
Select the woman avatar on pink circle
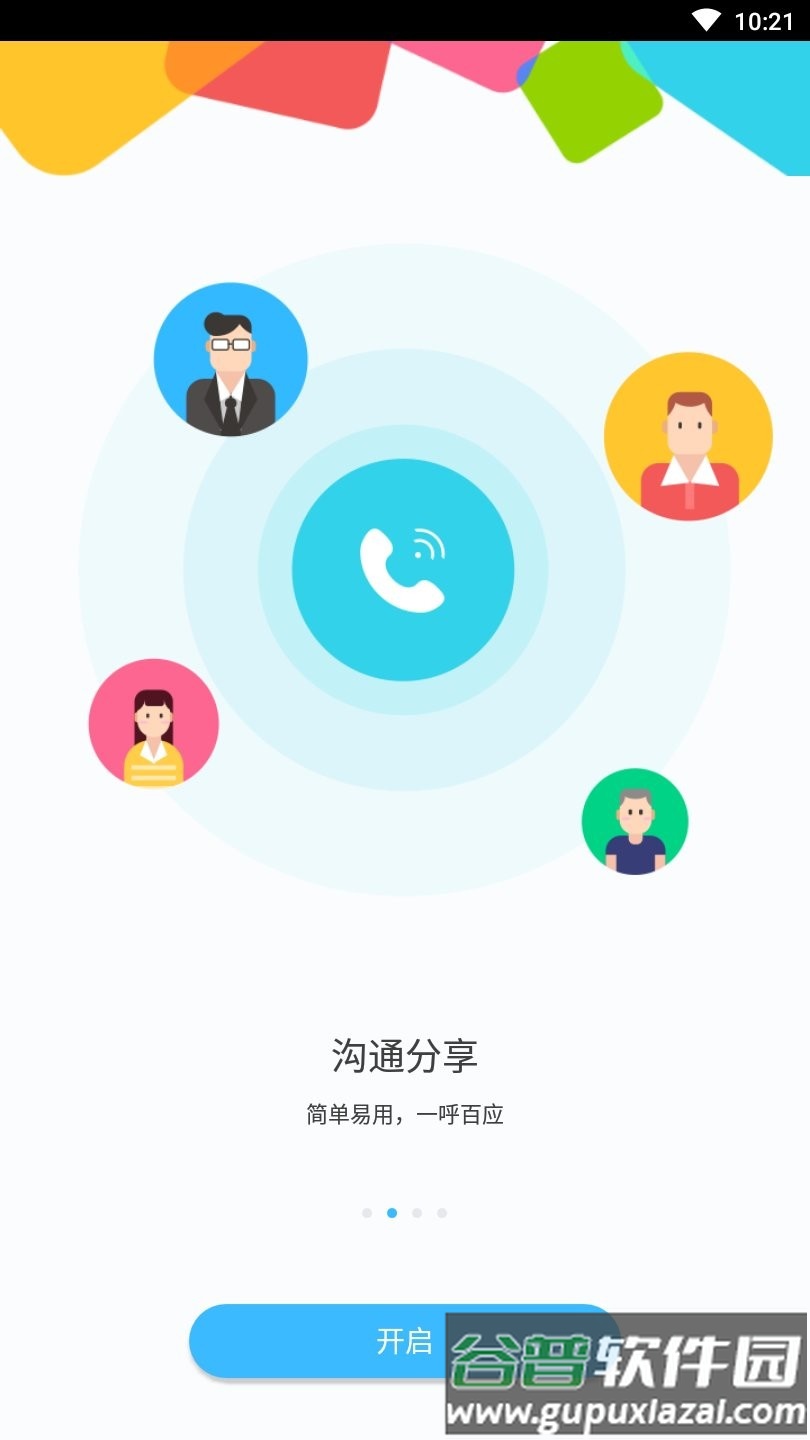153,722
